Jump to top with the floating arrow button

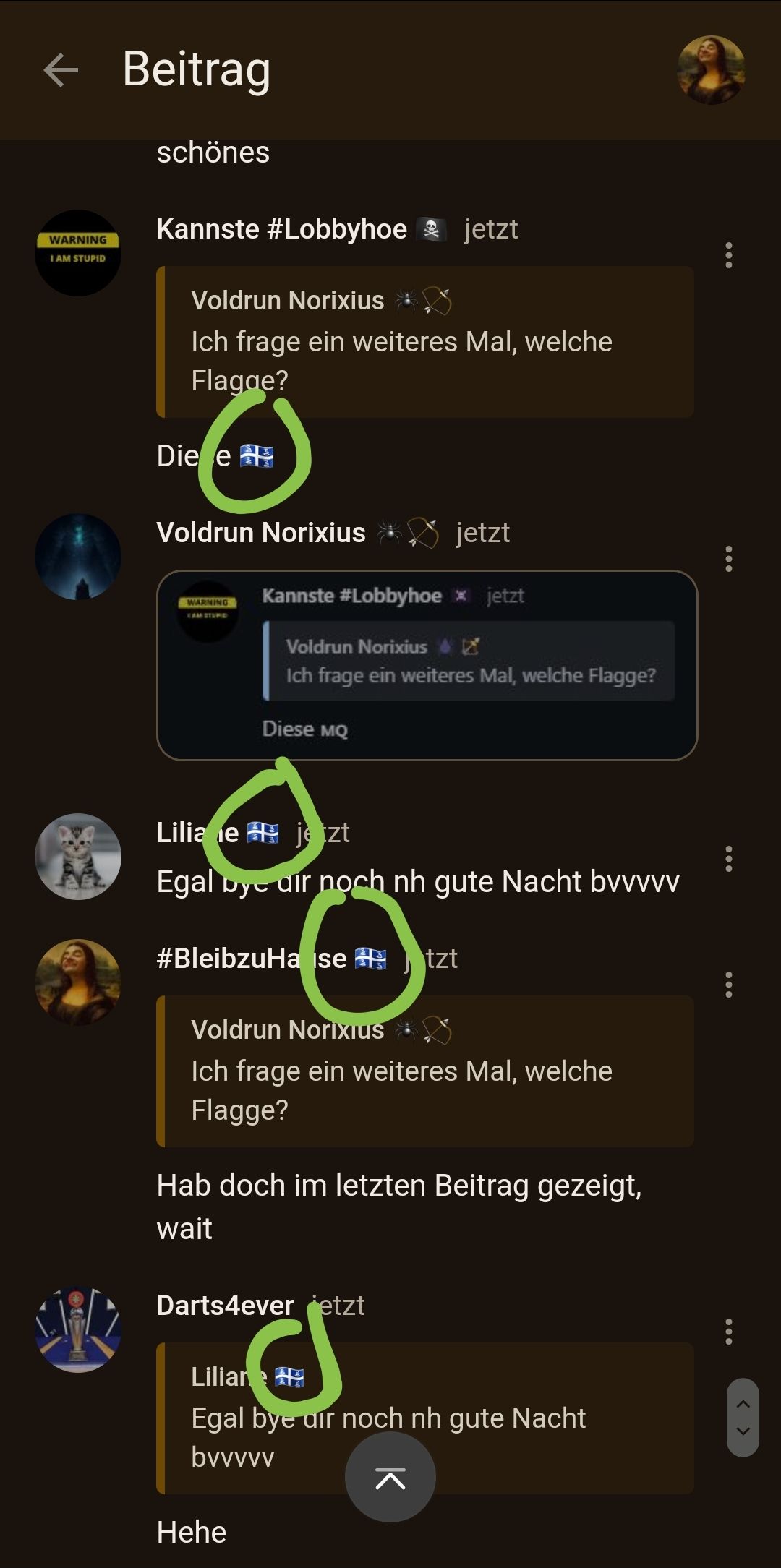tap(390, 1477)
